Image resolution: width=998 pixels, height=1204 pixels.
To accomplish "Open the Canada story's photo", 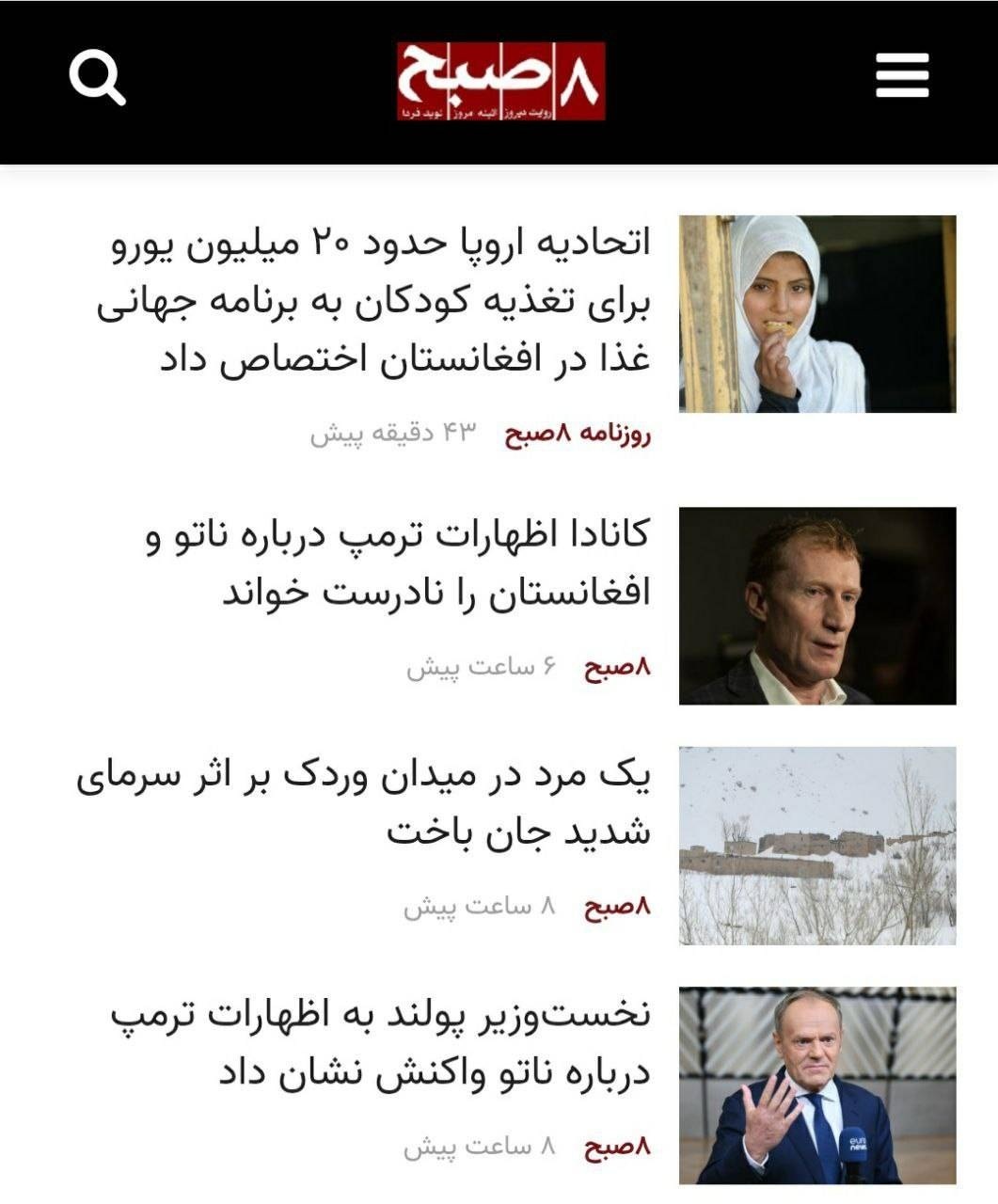I will point(816,606).
